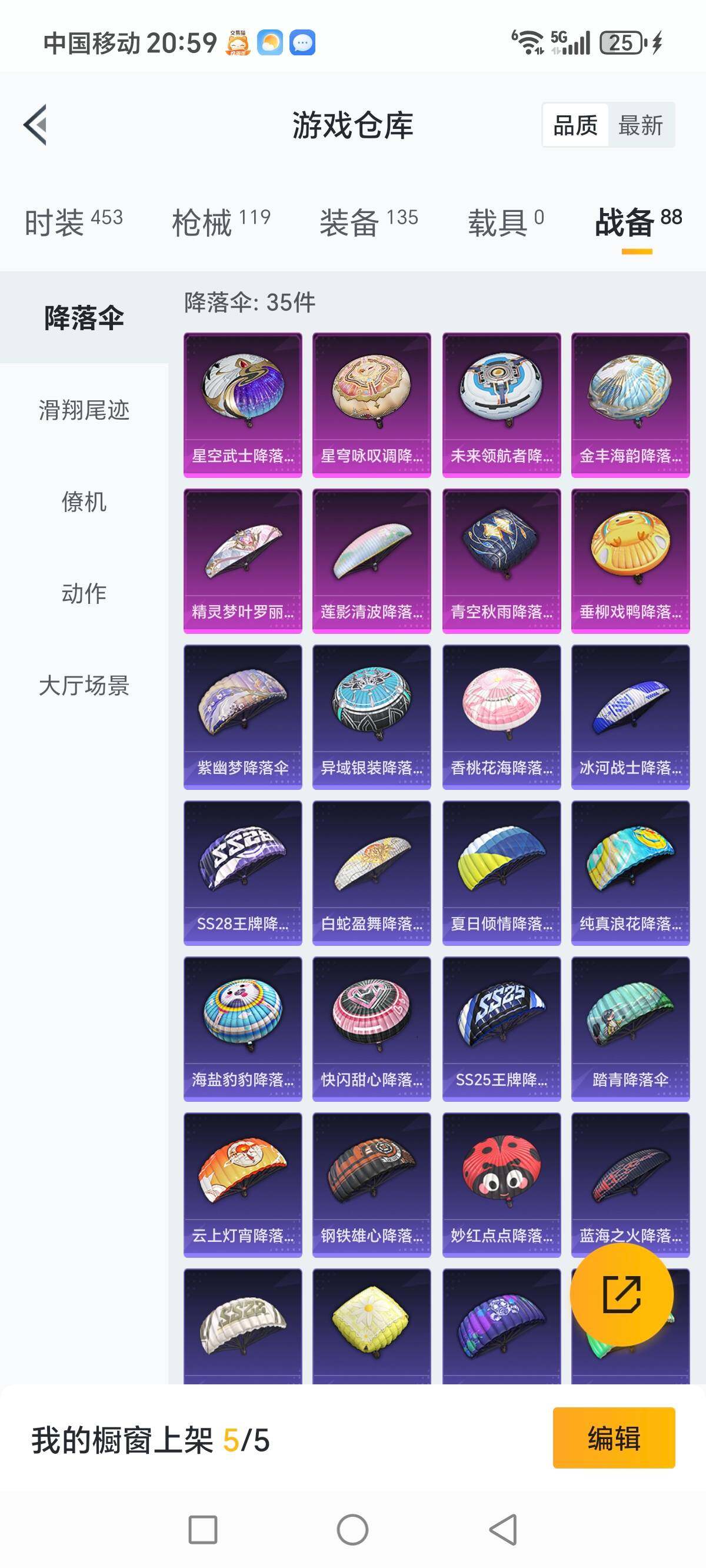Switch sorting to 最新
Viewport: 706px width, 1568px height.
(641, 125)
